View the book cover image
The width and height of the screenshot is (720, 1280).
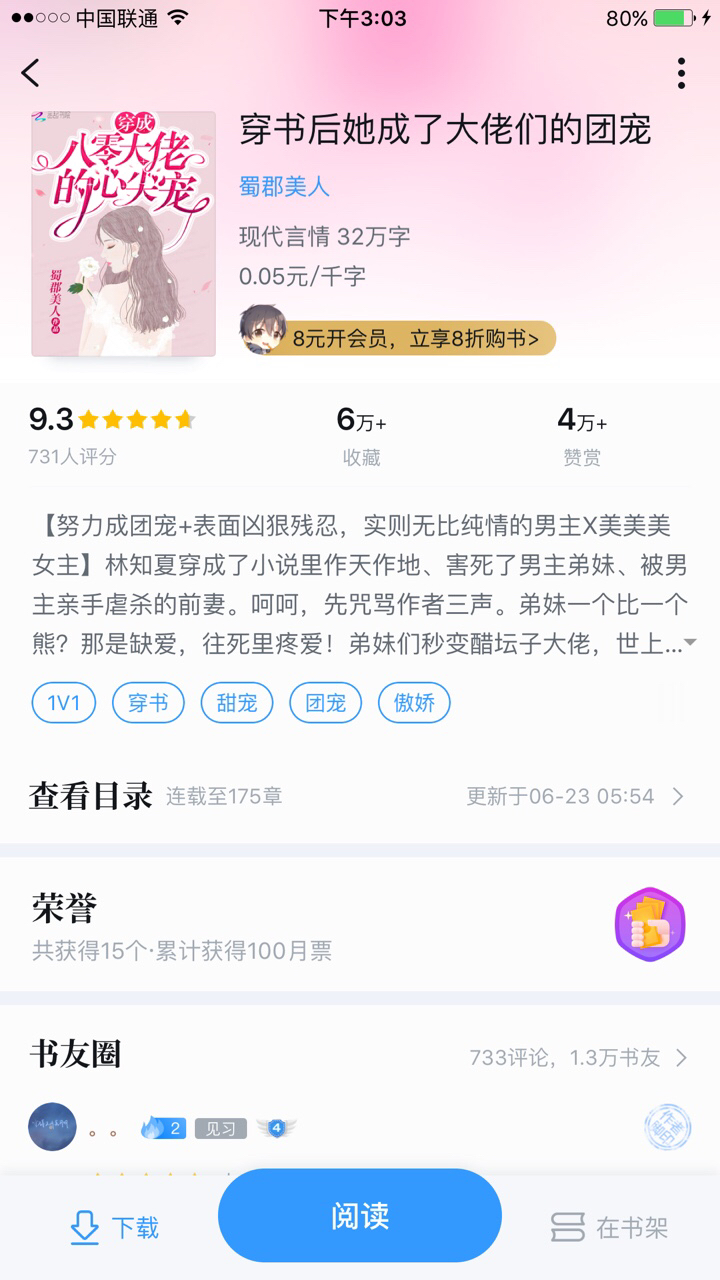(124, 234)
